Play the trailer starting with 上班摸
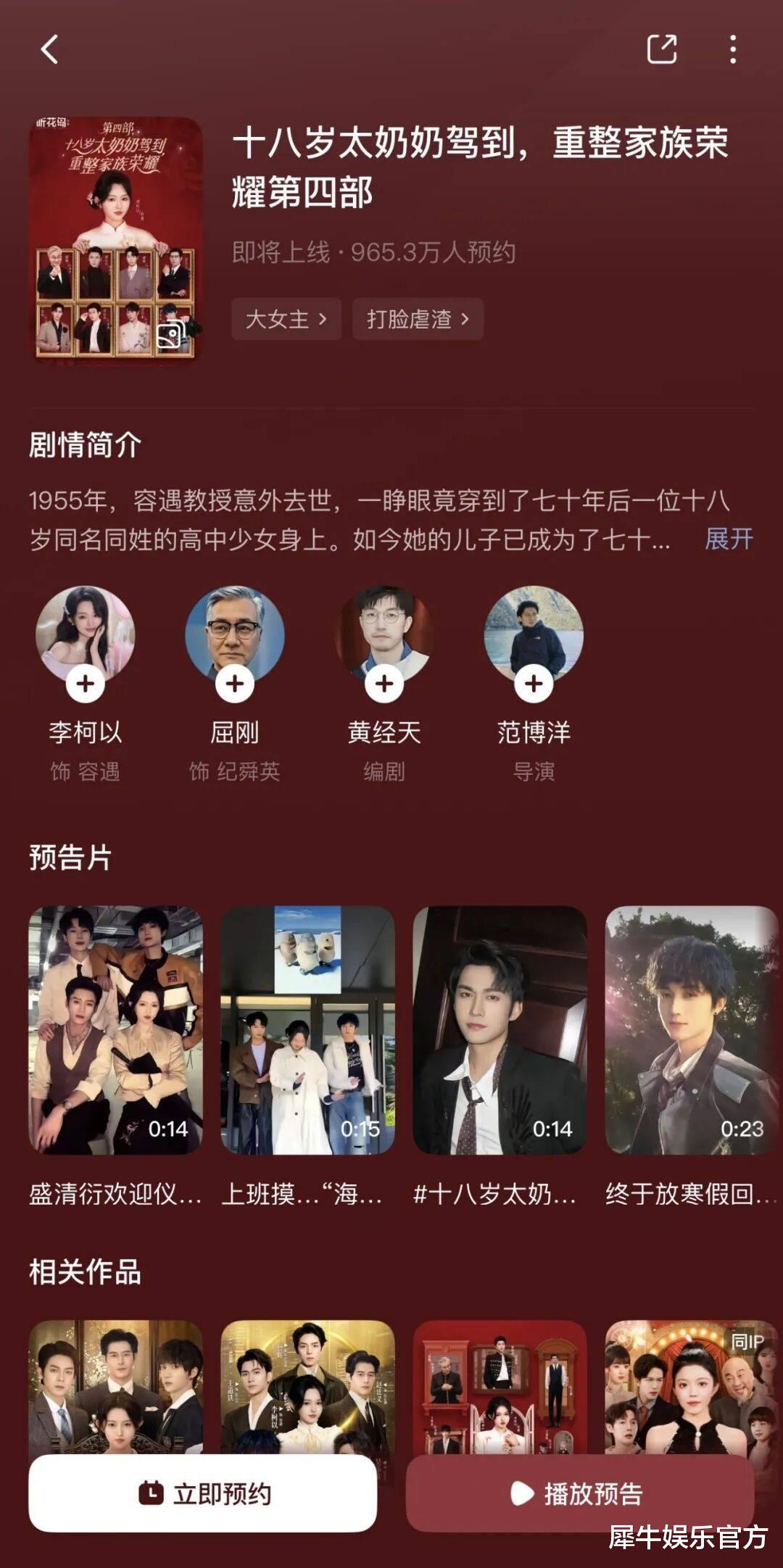The width and height of the screenshot is (783, 1568). pyautogui.click(x=307, y=1029)
